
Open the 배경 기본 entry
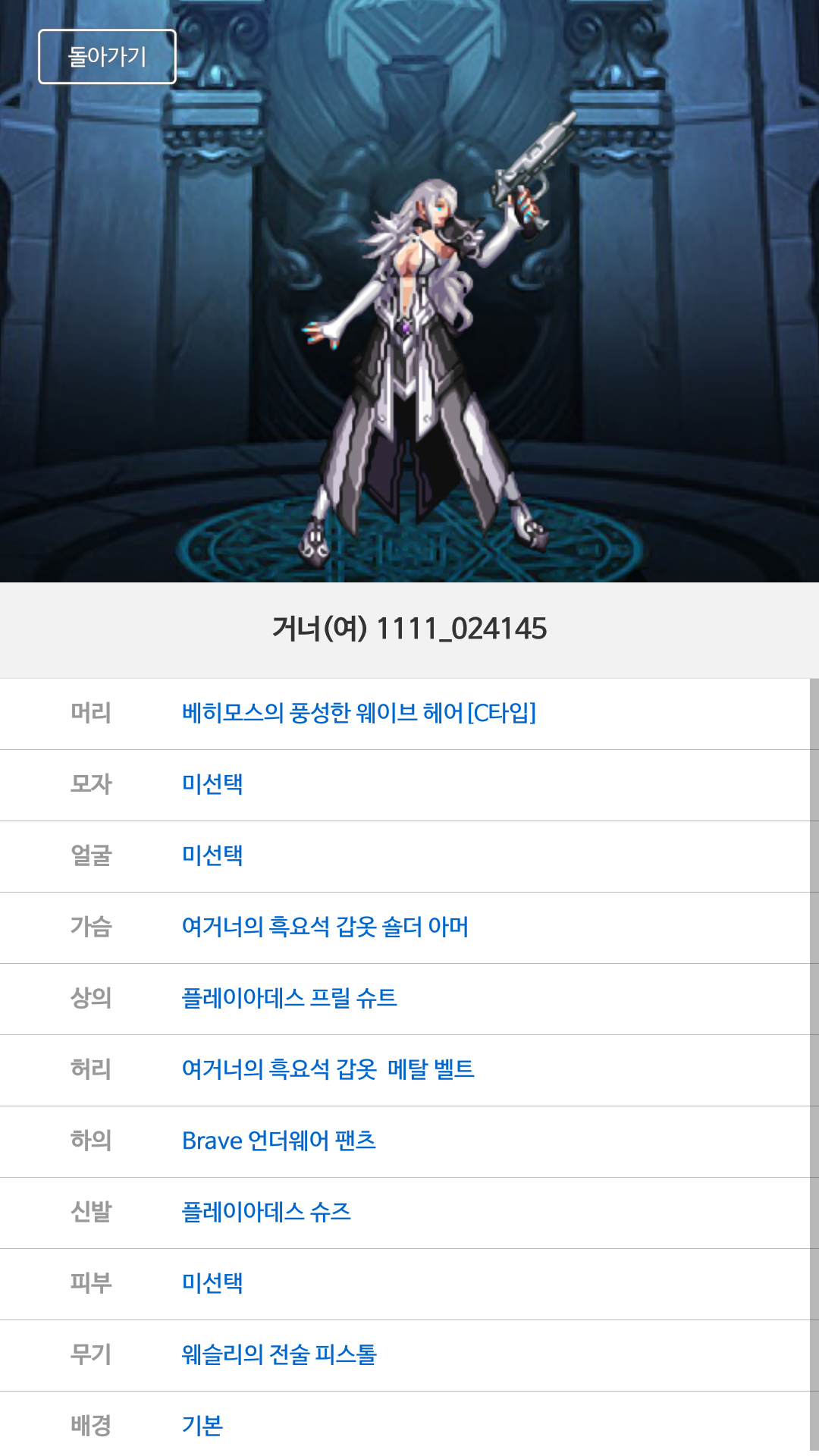(x=202, y=1426)
